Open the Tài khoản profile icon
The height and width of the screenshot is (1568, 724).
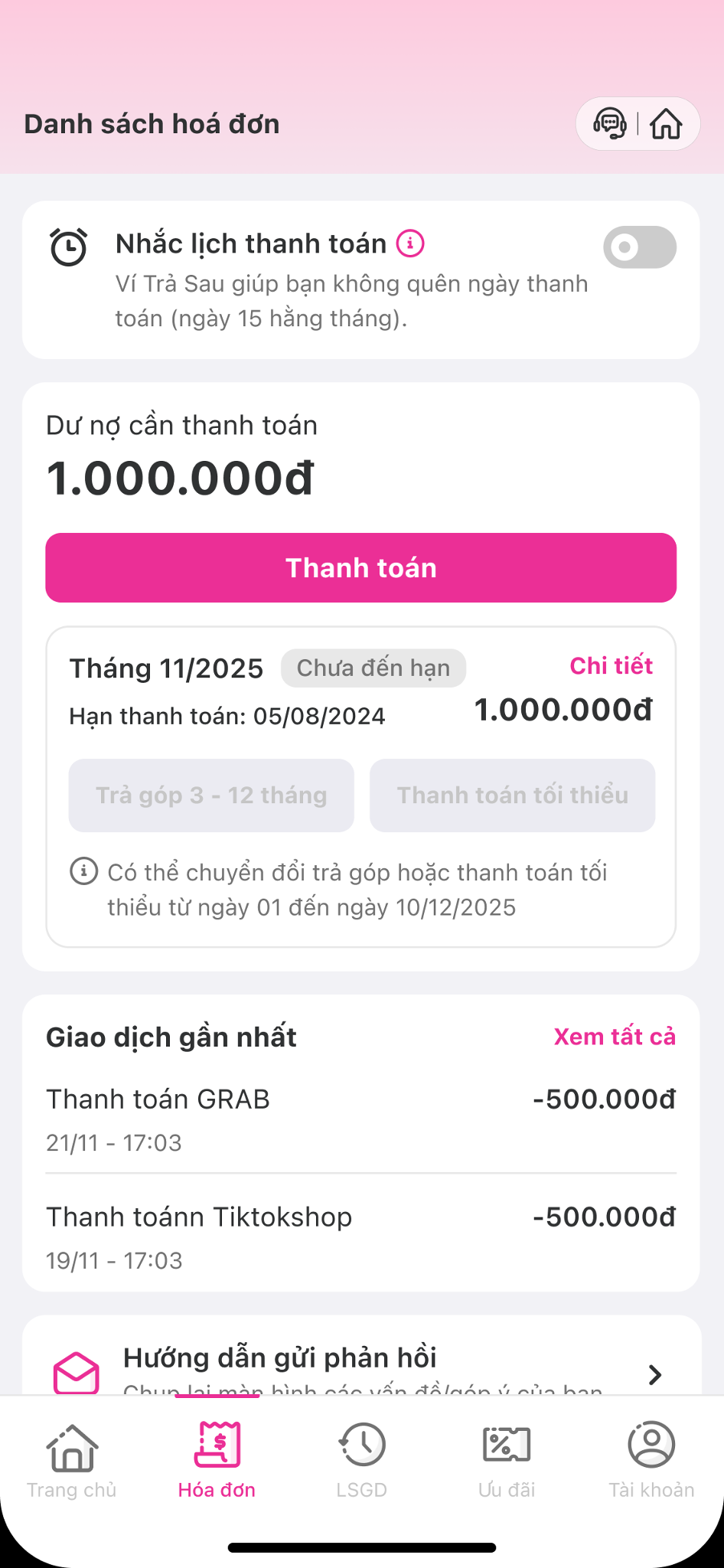click(651, 1445)
